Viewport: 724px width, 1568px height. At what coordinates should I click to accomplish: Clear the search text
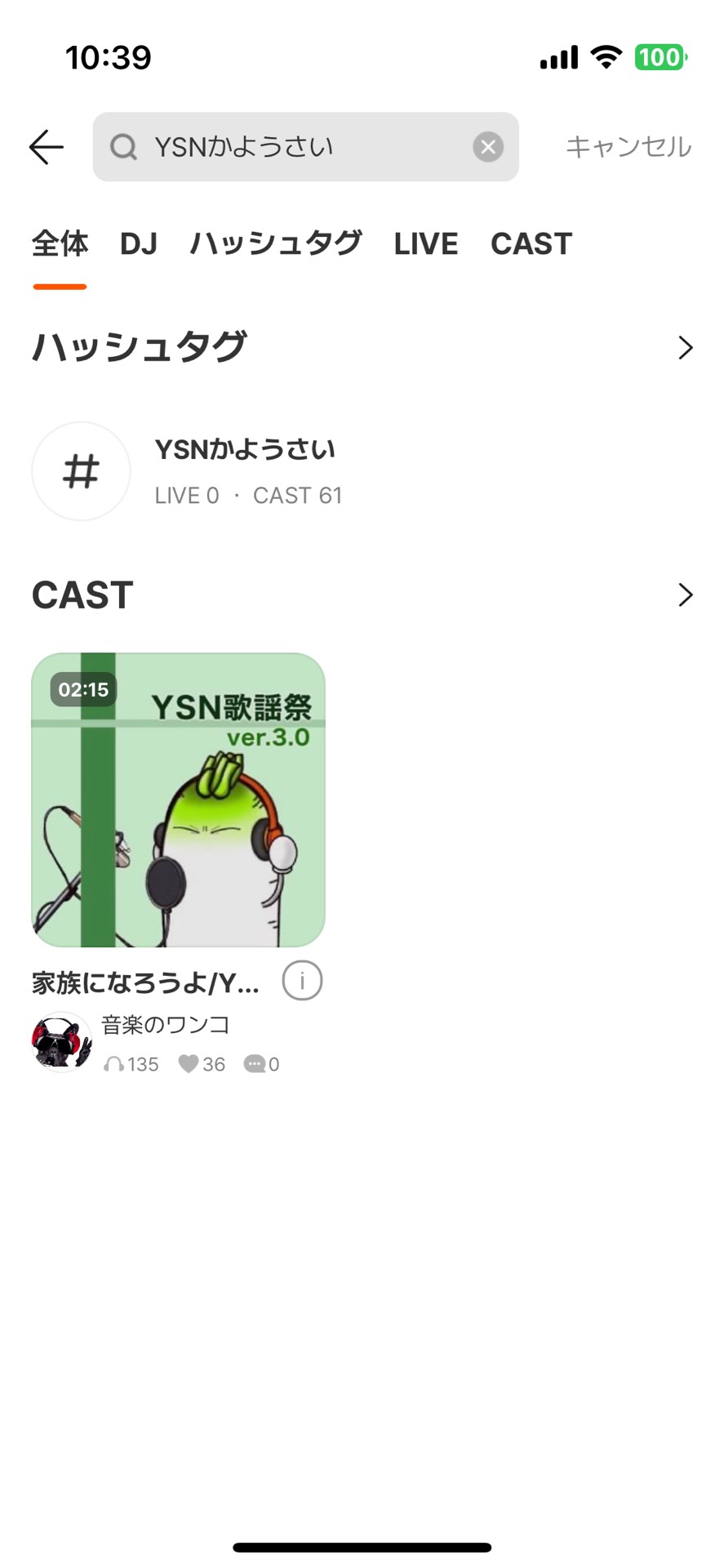[487, 147]
